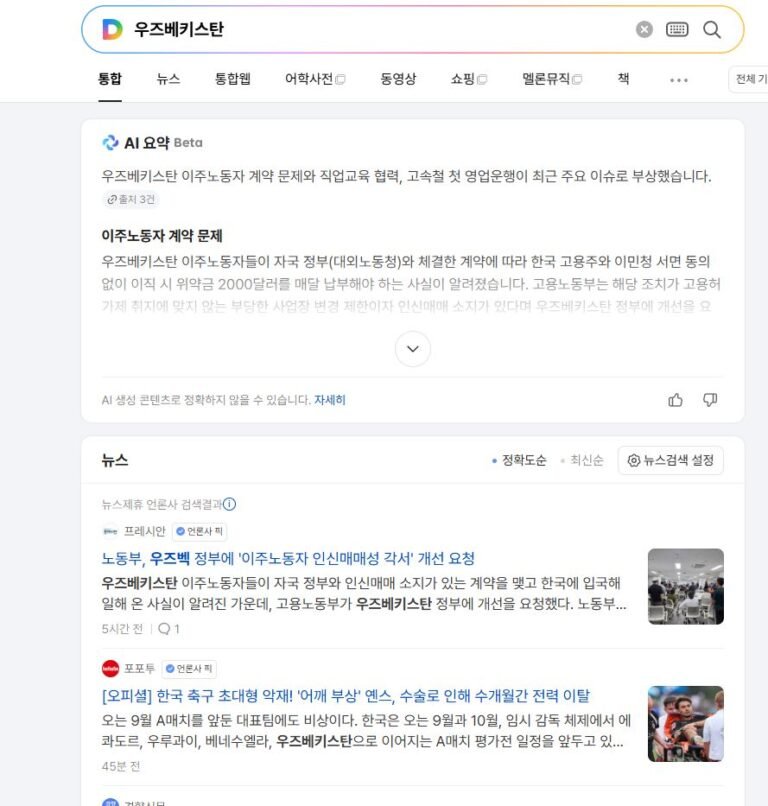Switch to the 통합웹 tab
Screen dimensions: 768x806
click(233, 79)
